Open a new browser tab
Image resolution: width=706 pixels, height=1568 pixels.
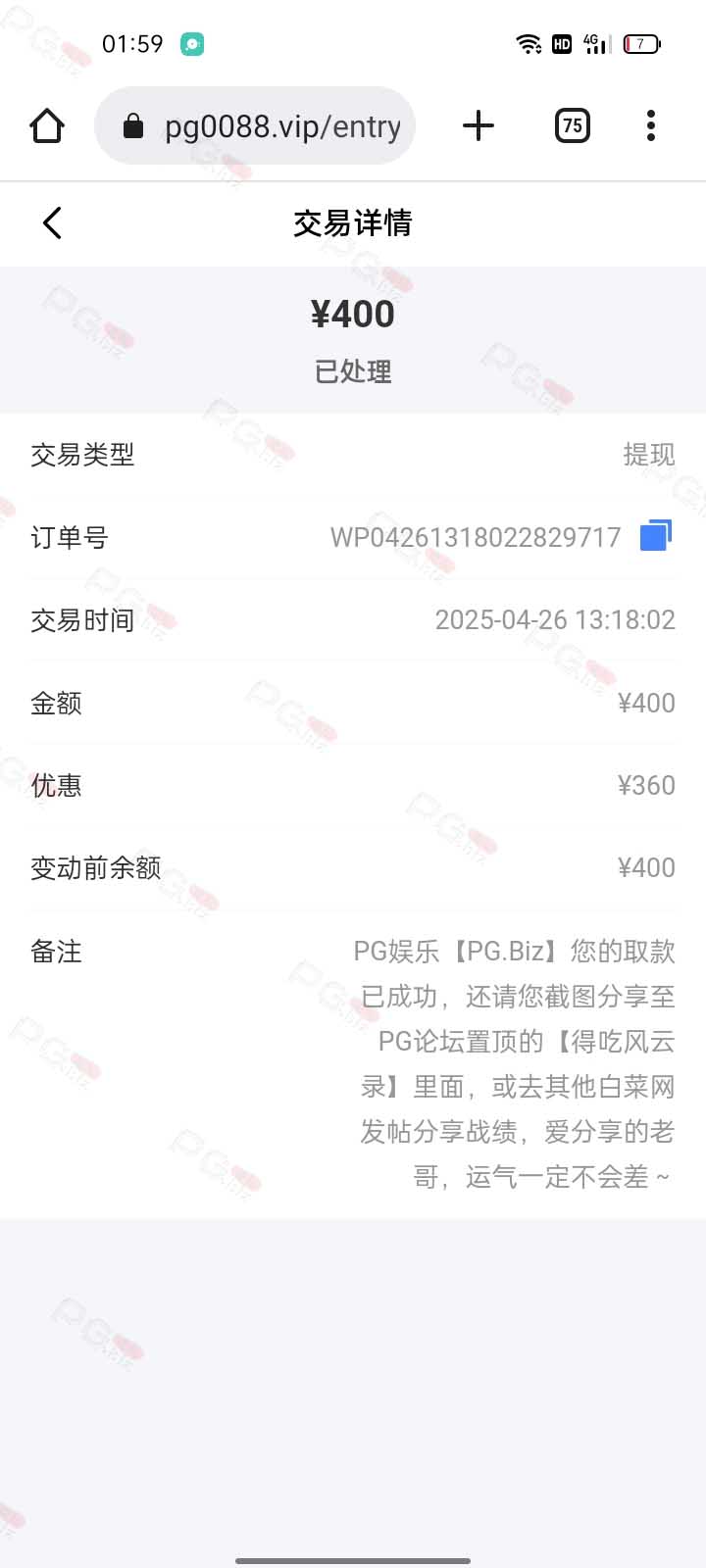click(x=479, y=125)
